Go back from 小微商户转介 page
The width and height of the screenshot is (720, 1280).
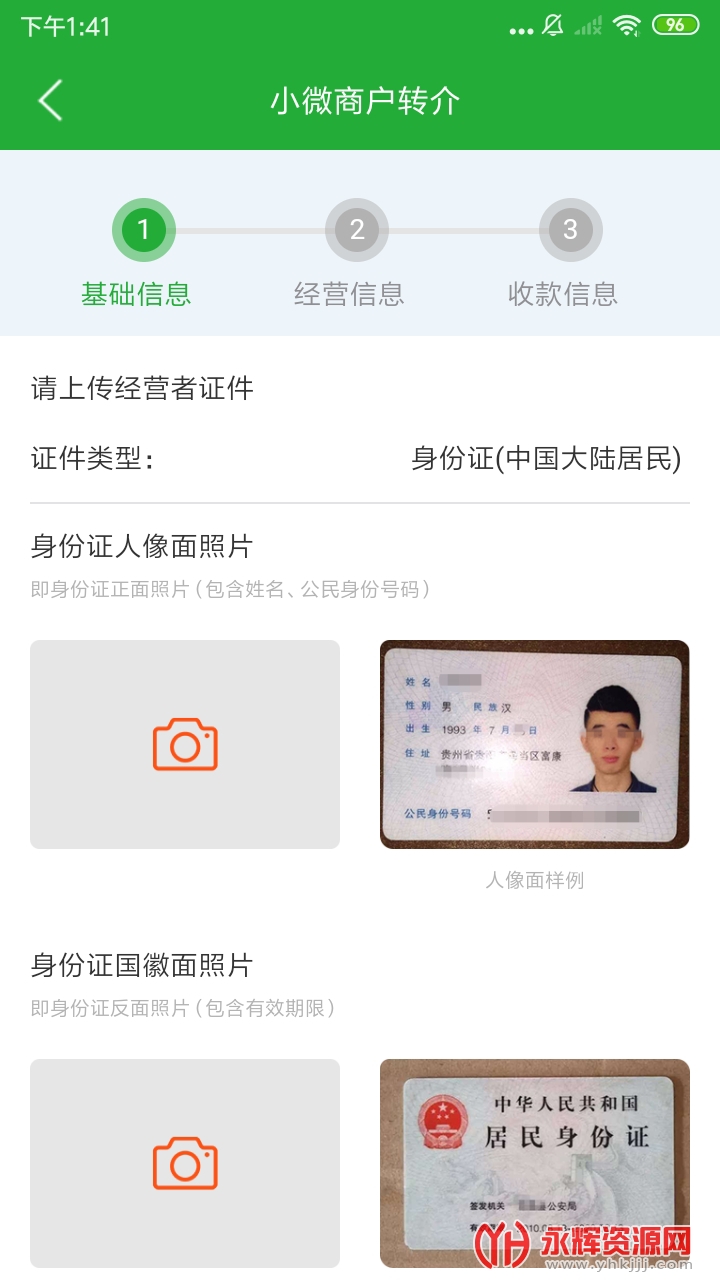(50, 101)
